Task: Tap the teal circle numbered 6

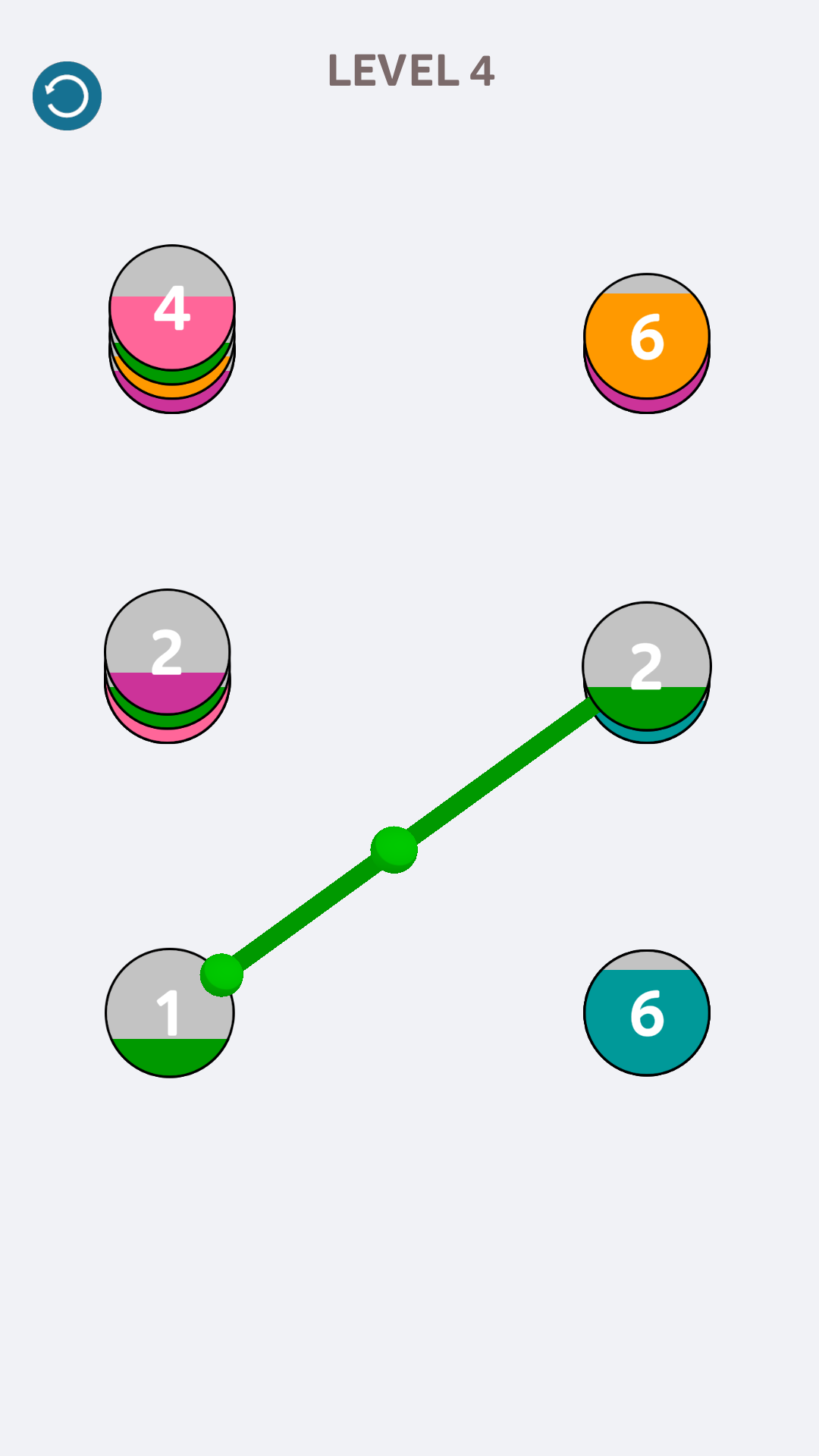Action: tap(645, 1011)
